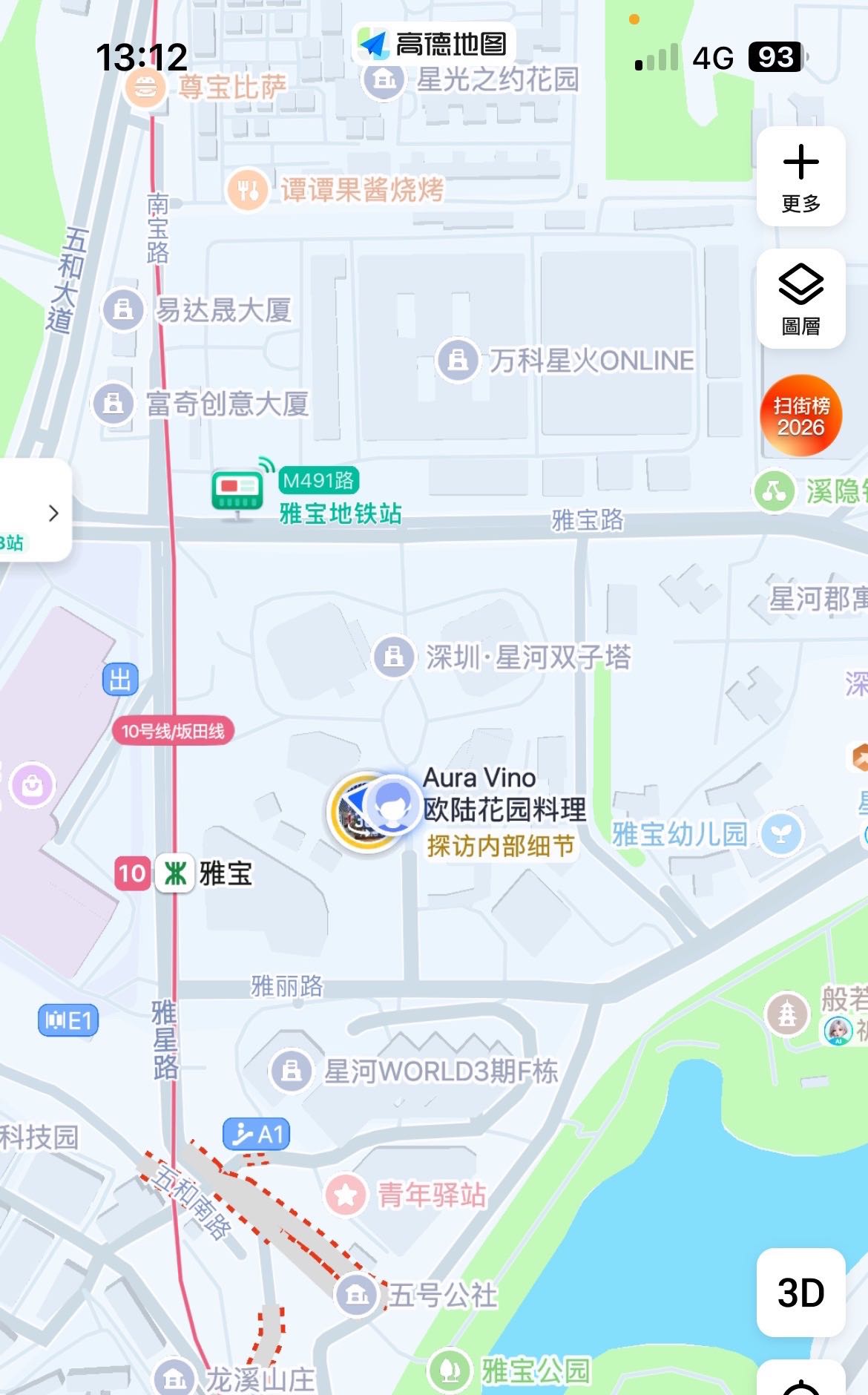Open the 雅宝幼儿园 kindergarten marker
Image resolution: width=868 pixels, height=1395 pixels.
pyautogui.click(x=781, y=834)
